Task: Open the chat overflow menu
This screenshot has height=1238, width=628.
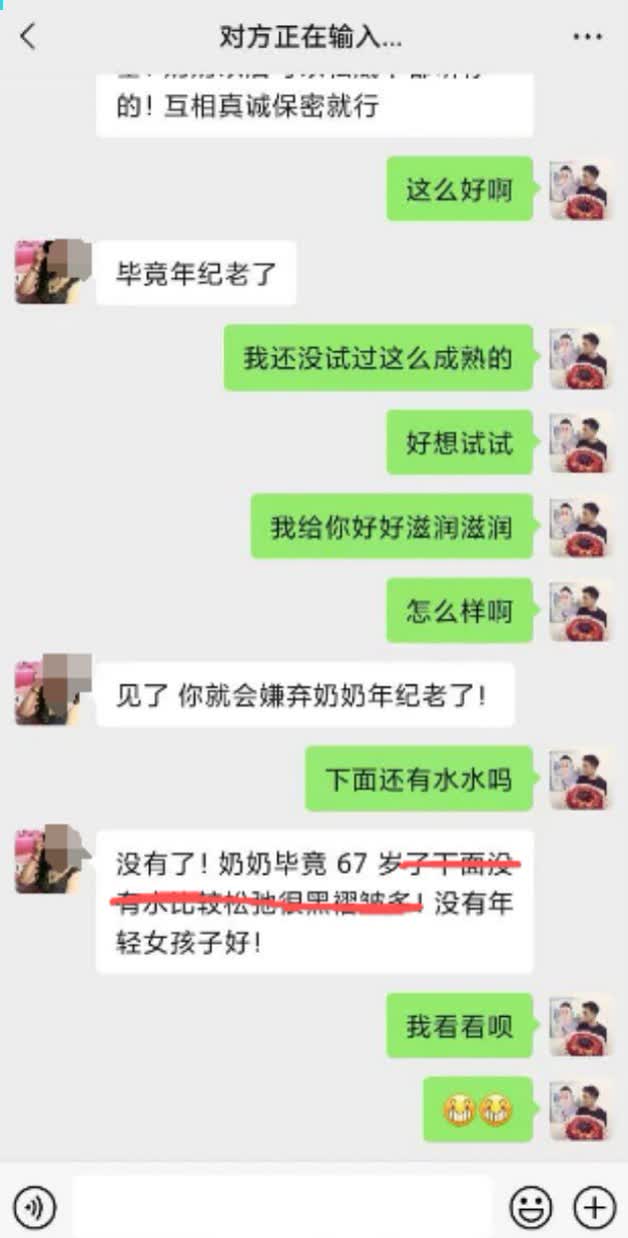Action: 587,37
